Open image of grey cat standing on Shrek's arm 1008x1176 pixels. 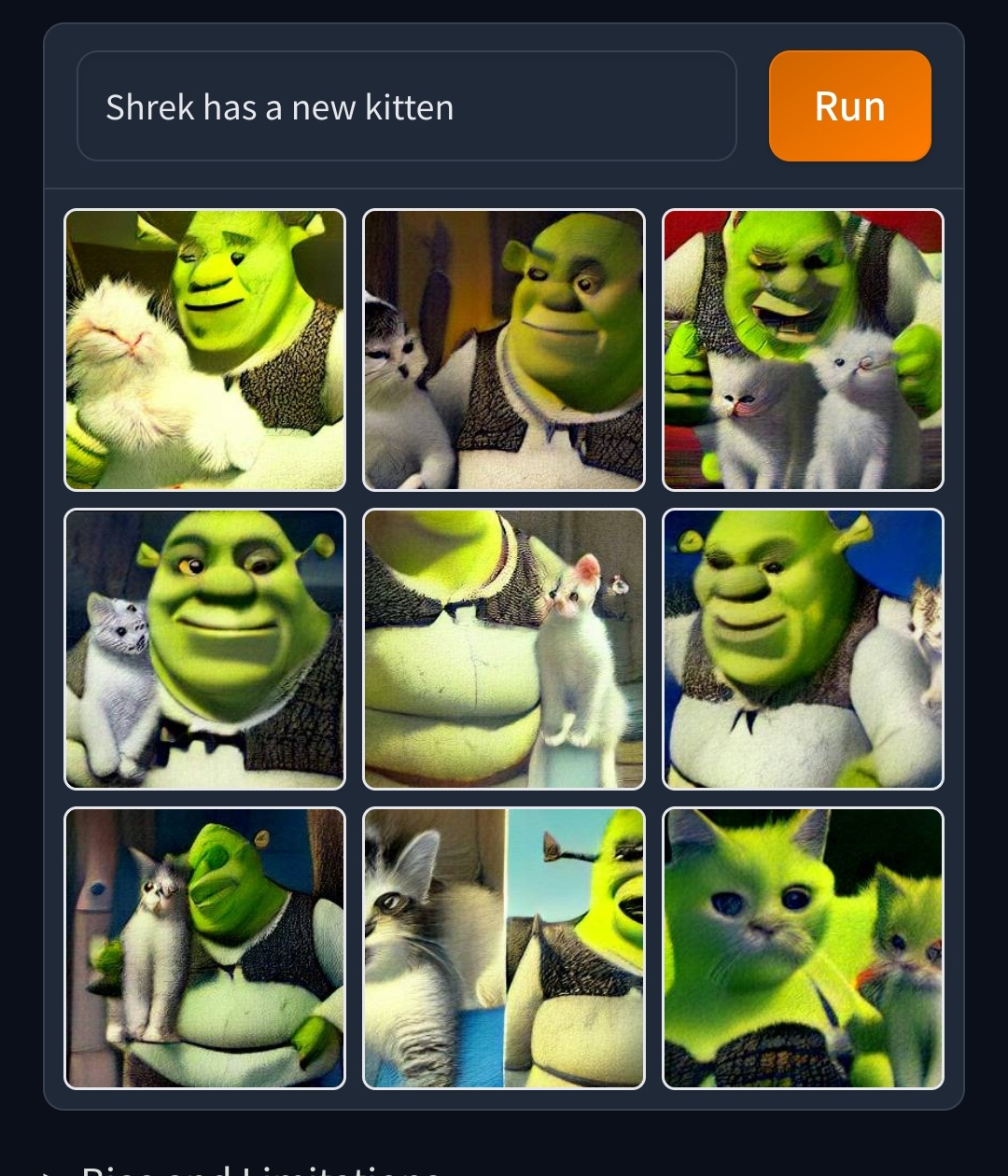coord(204,947)
